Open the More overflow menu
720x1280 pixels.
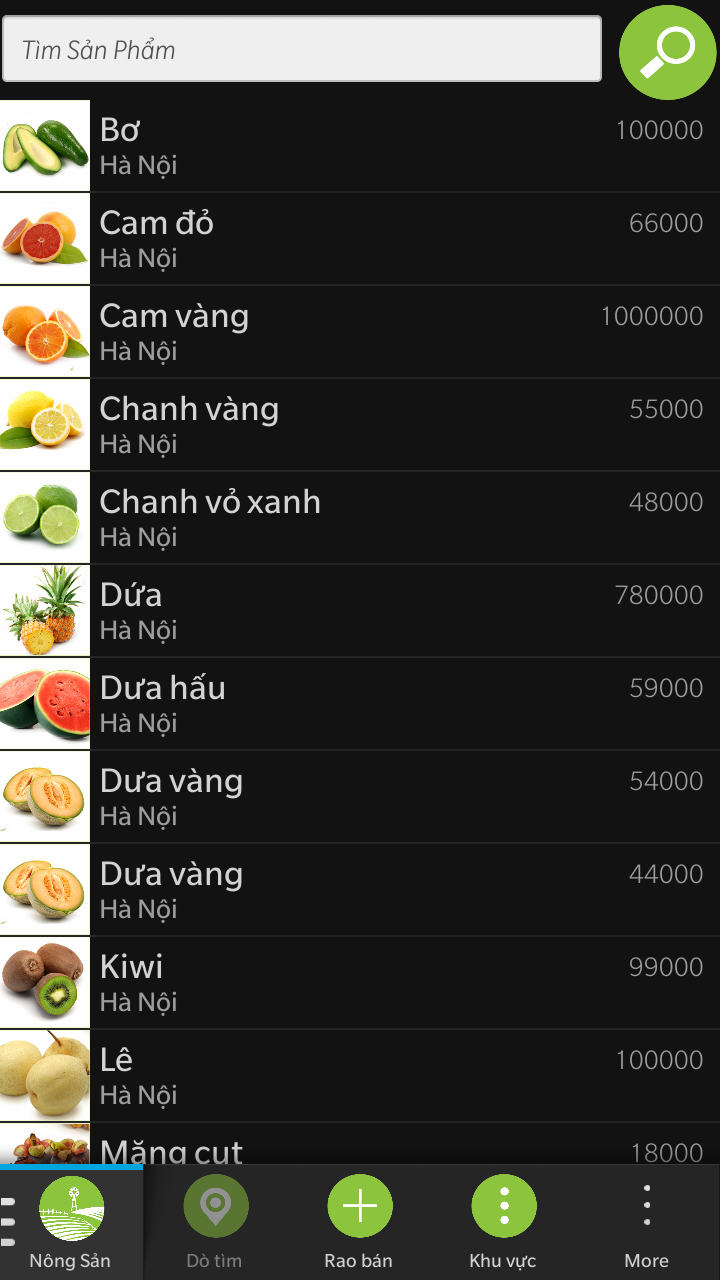pos(647,1222)
